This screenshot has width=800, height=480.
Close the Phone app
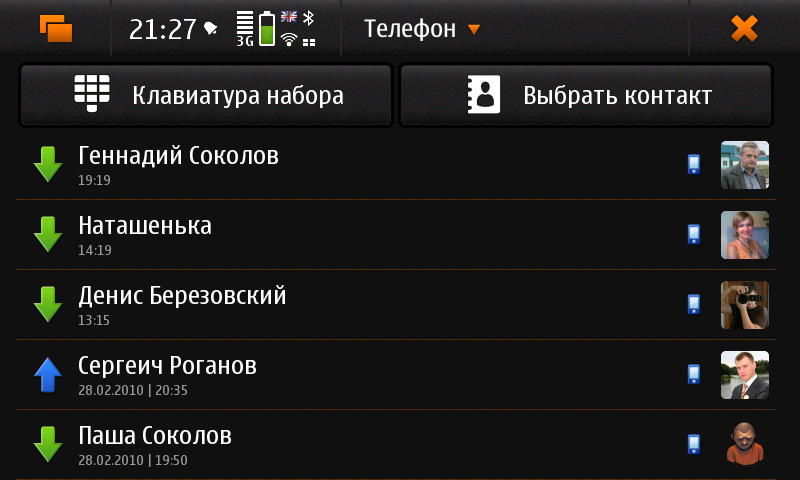[x=744, y=28]
